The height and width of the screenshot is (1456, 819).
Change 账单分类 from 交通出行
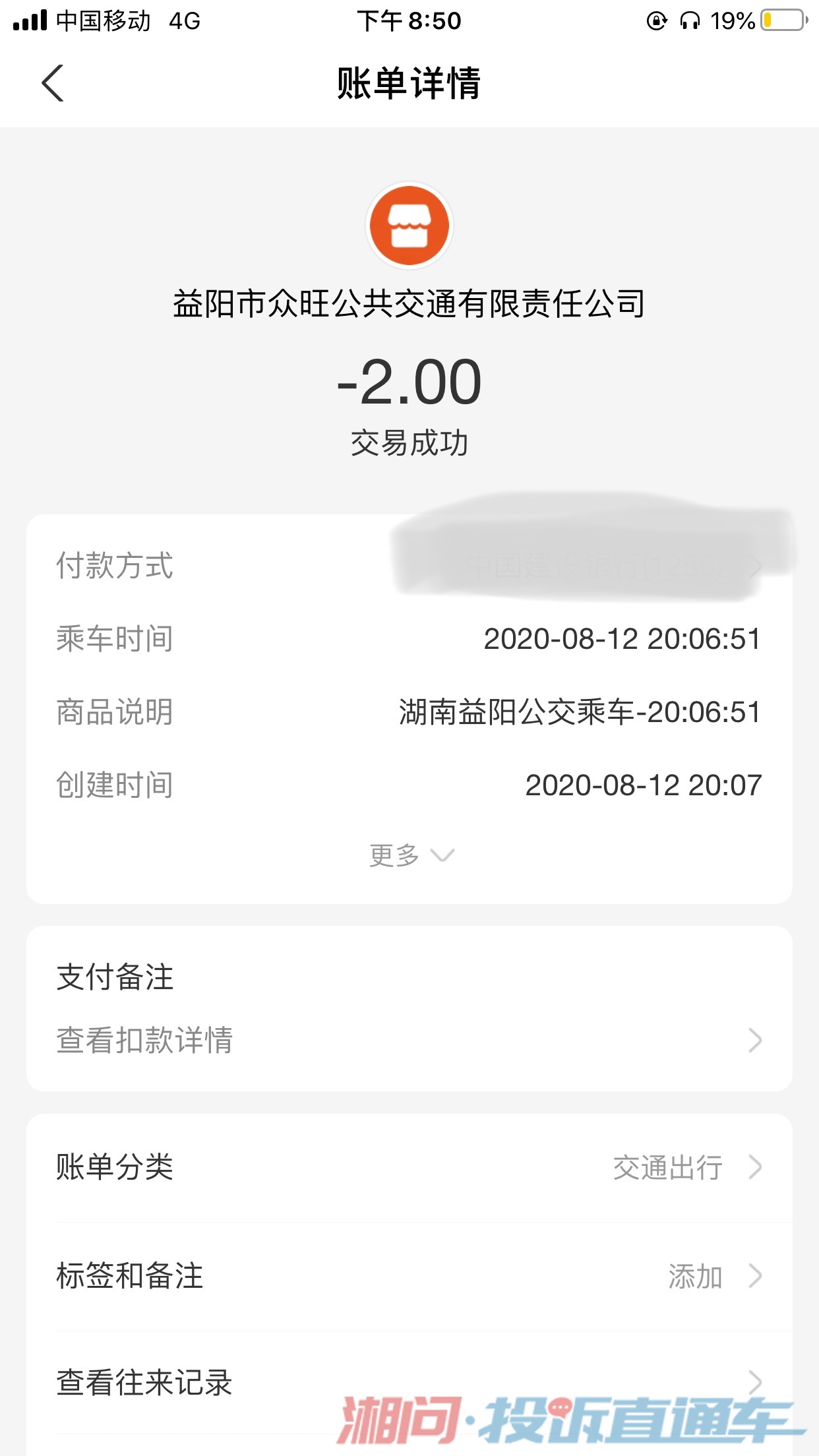(409, 1167)
